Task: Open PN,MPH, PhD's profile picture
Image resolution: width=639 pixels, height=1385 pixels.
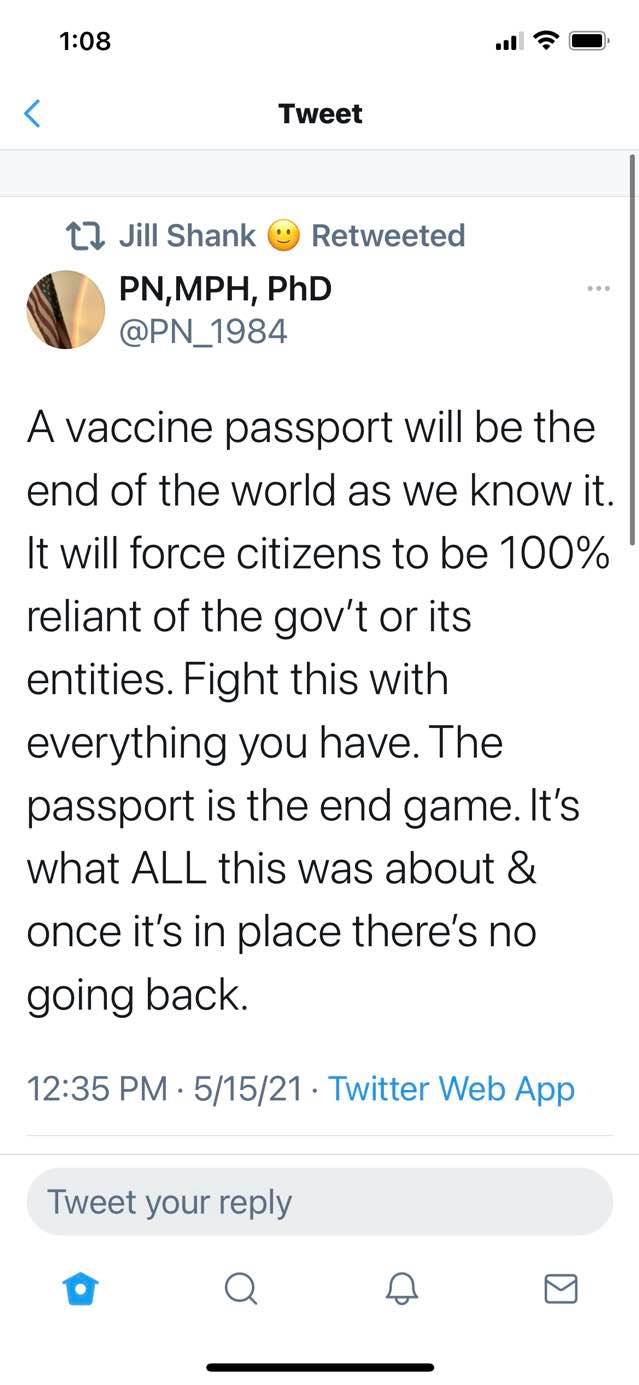Action: click(65, 309)
